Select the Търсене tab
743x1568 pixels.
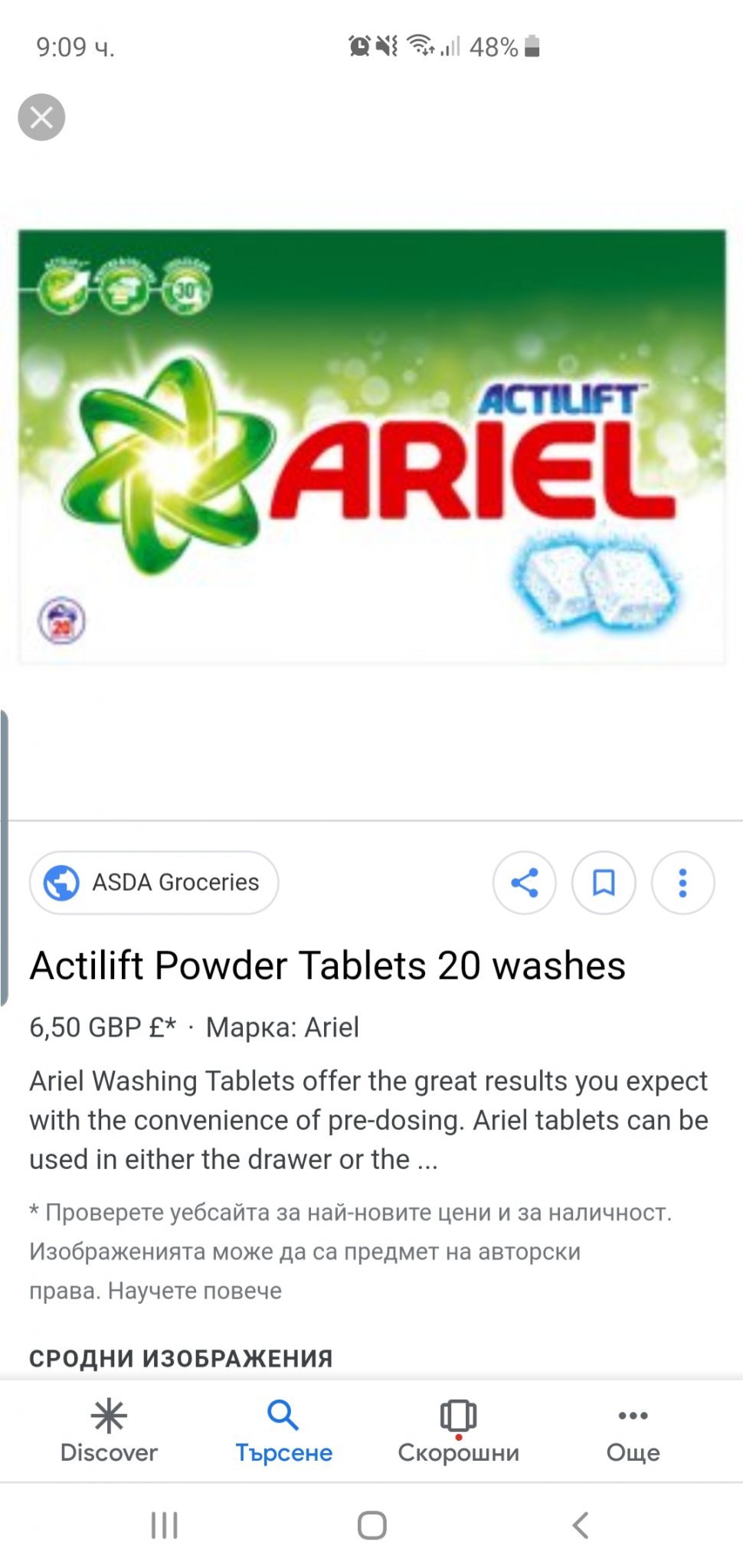(x=283, y=1430)
